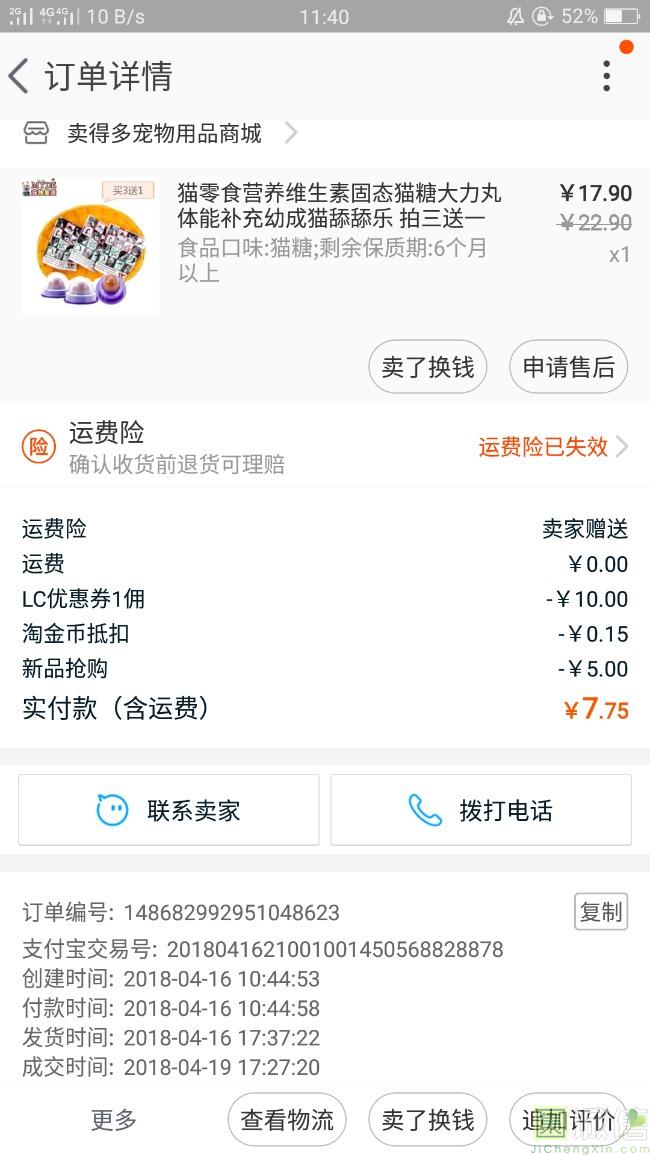
Task: Open the 运费险 shipping insurance row
Action: coord(325,447)
